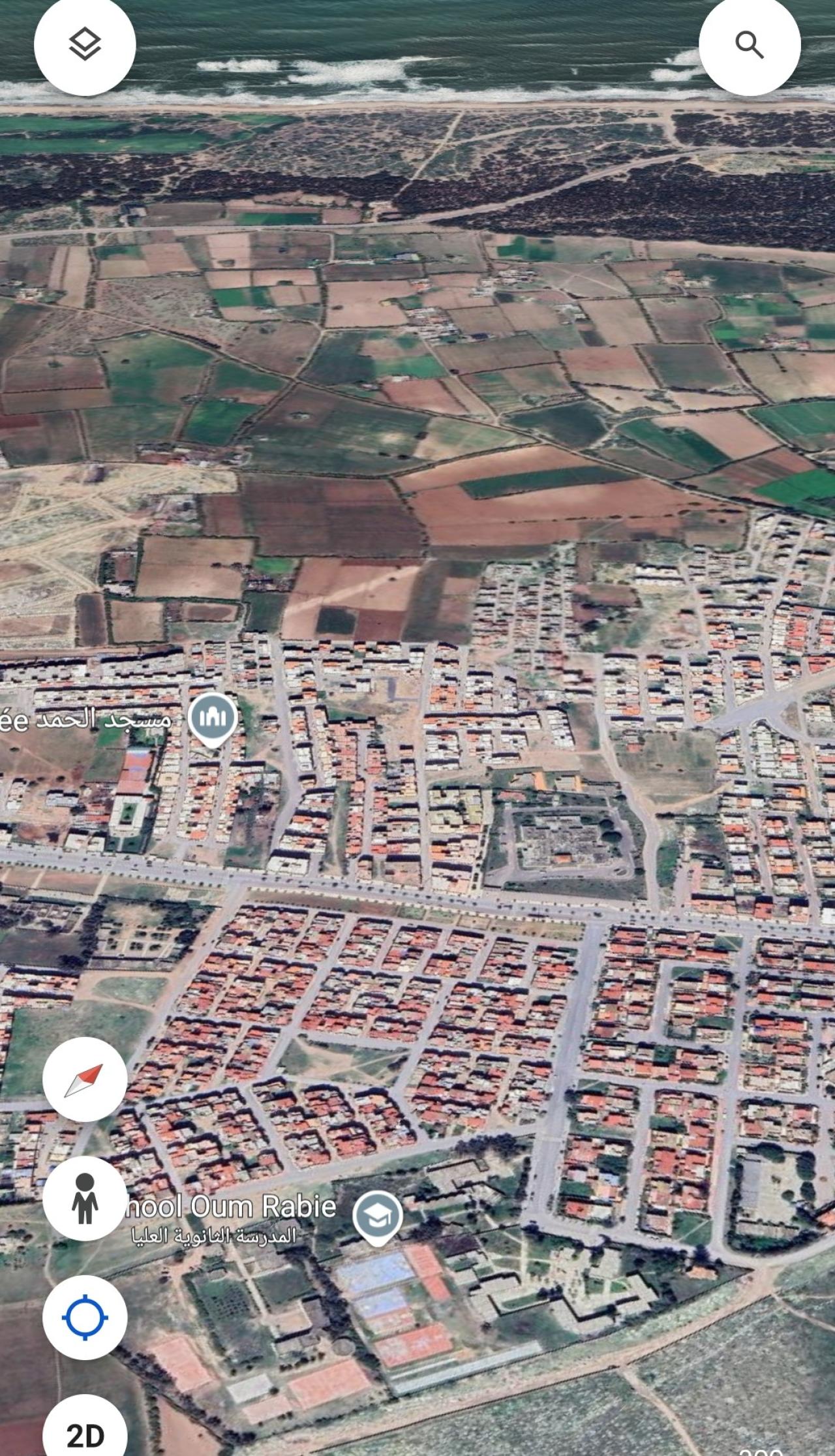Screen dimensions: 835x1456
Task: Activate the Street View pegman button
Action: 85,1199
